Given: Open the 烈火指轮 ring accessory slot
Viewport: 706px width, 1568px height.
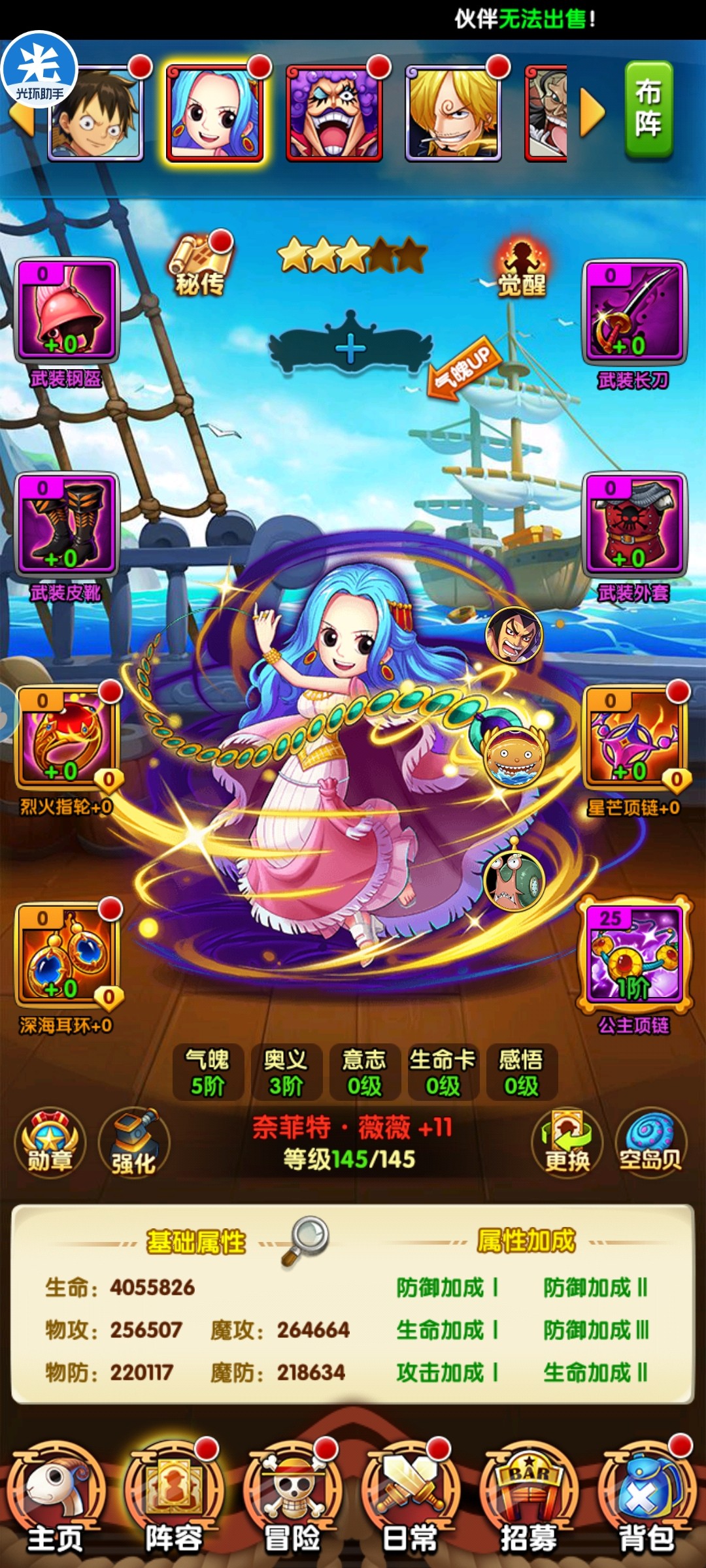Looking at the screenshot, I should [x=66, y=738].
